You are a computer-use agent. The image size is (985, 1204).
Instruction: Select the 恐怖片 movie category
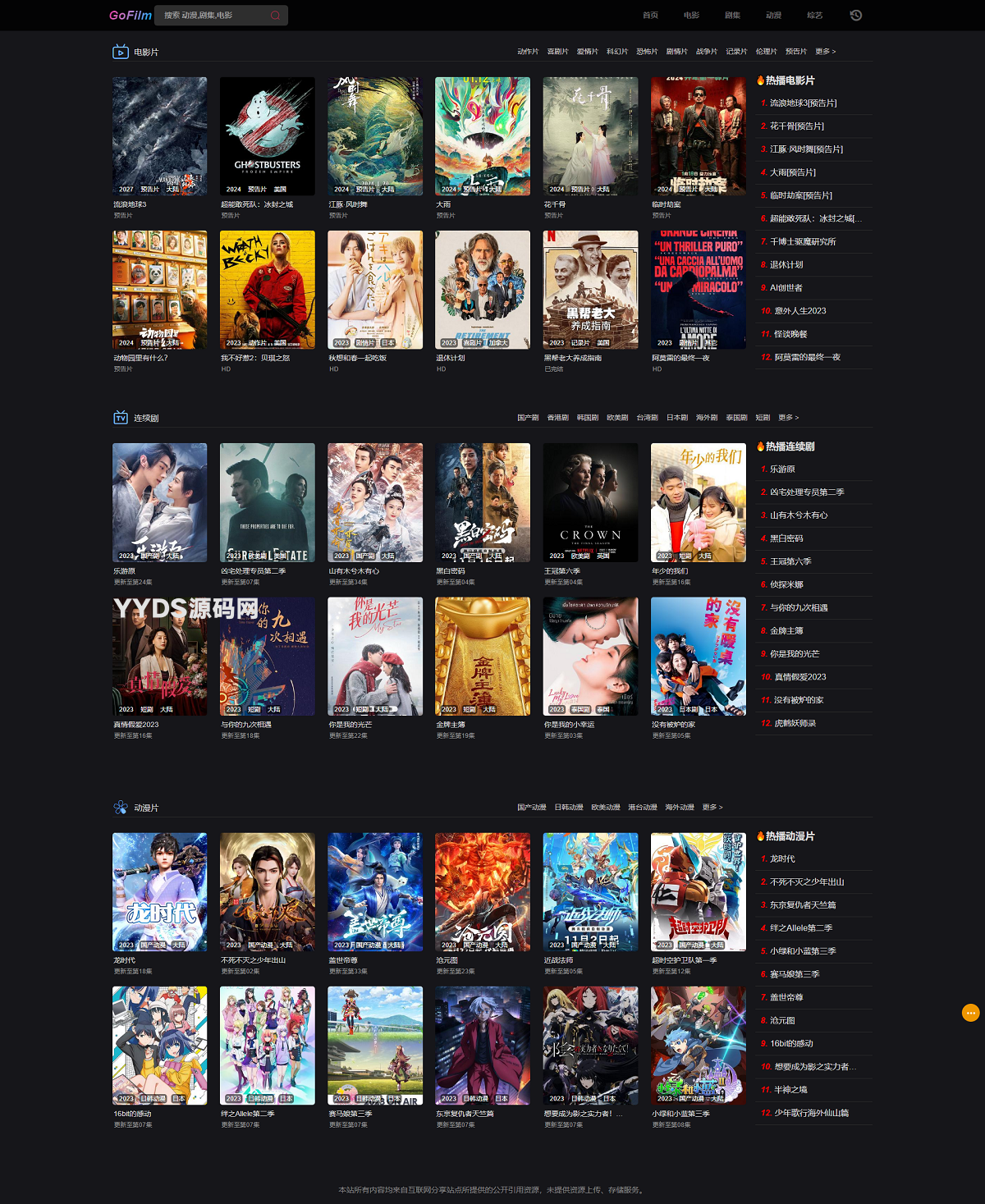[647, 52]
